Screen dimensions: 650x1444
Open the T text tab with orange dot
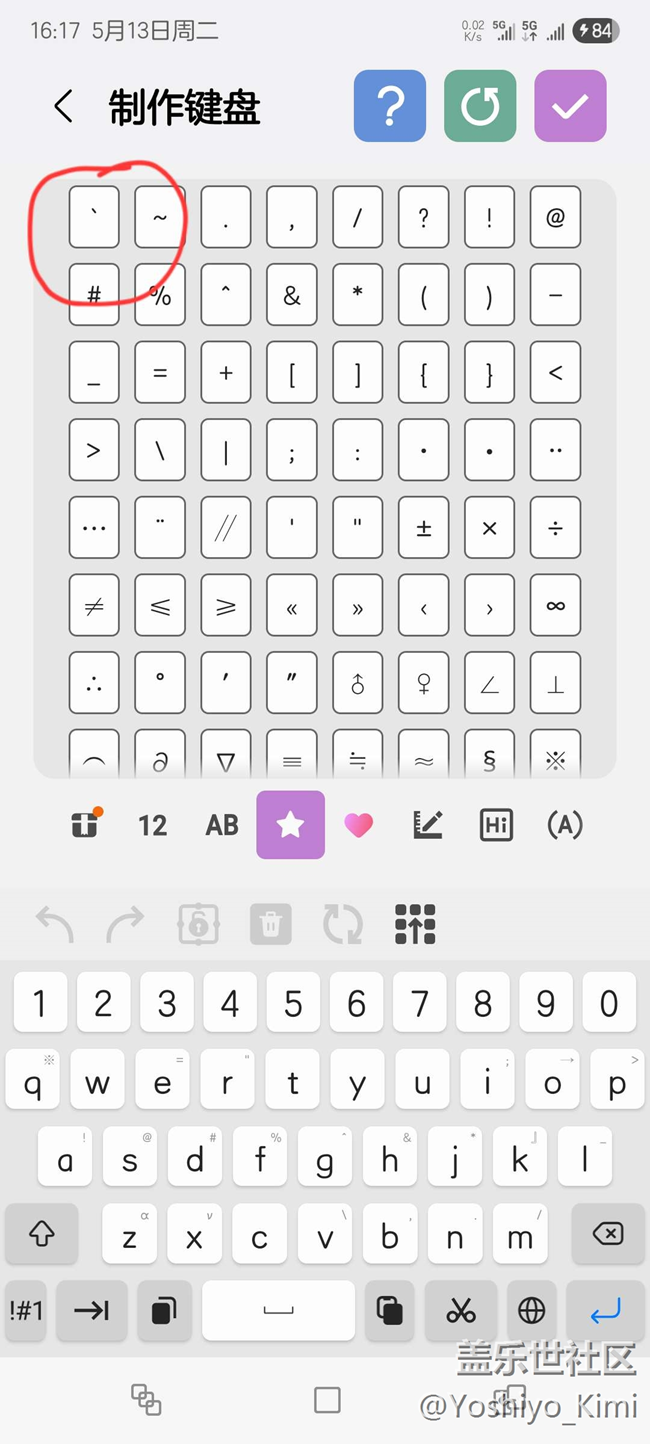coord(86,825)
